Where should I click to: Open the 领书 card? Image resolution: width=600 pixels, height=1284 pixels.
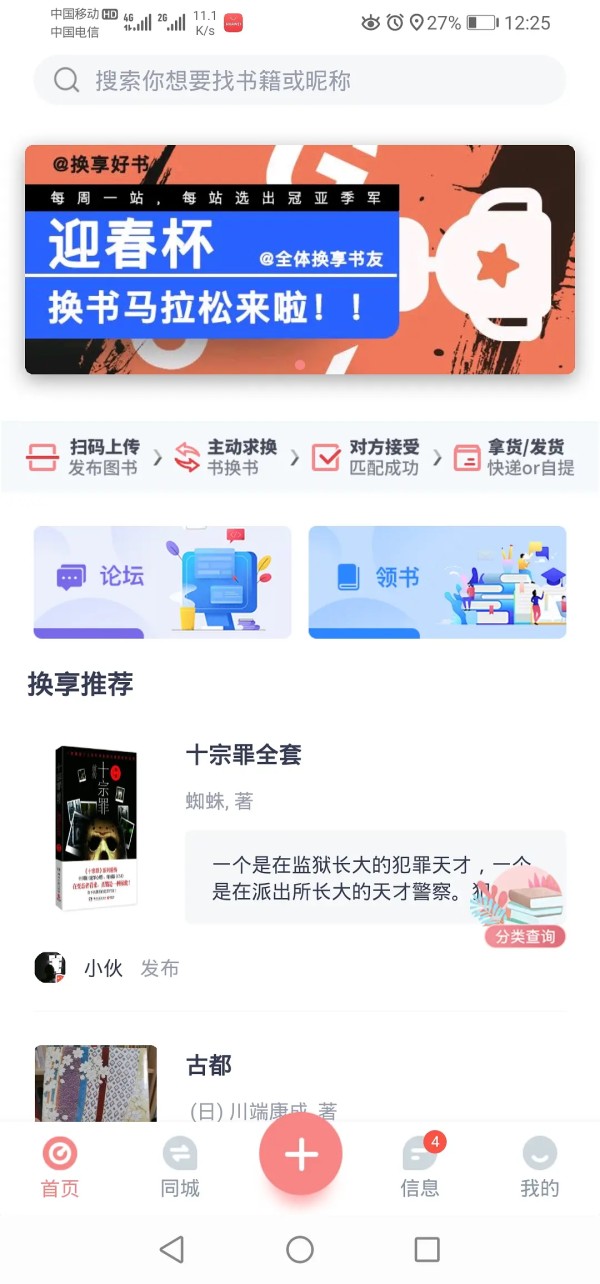[x=437, y=582]
